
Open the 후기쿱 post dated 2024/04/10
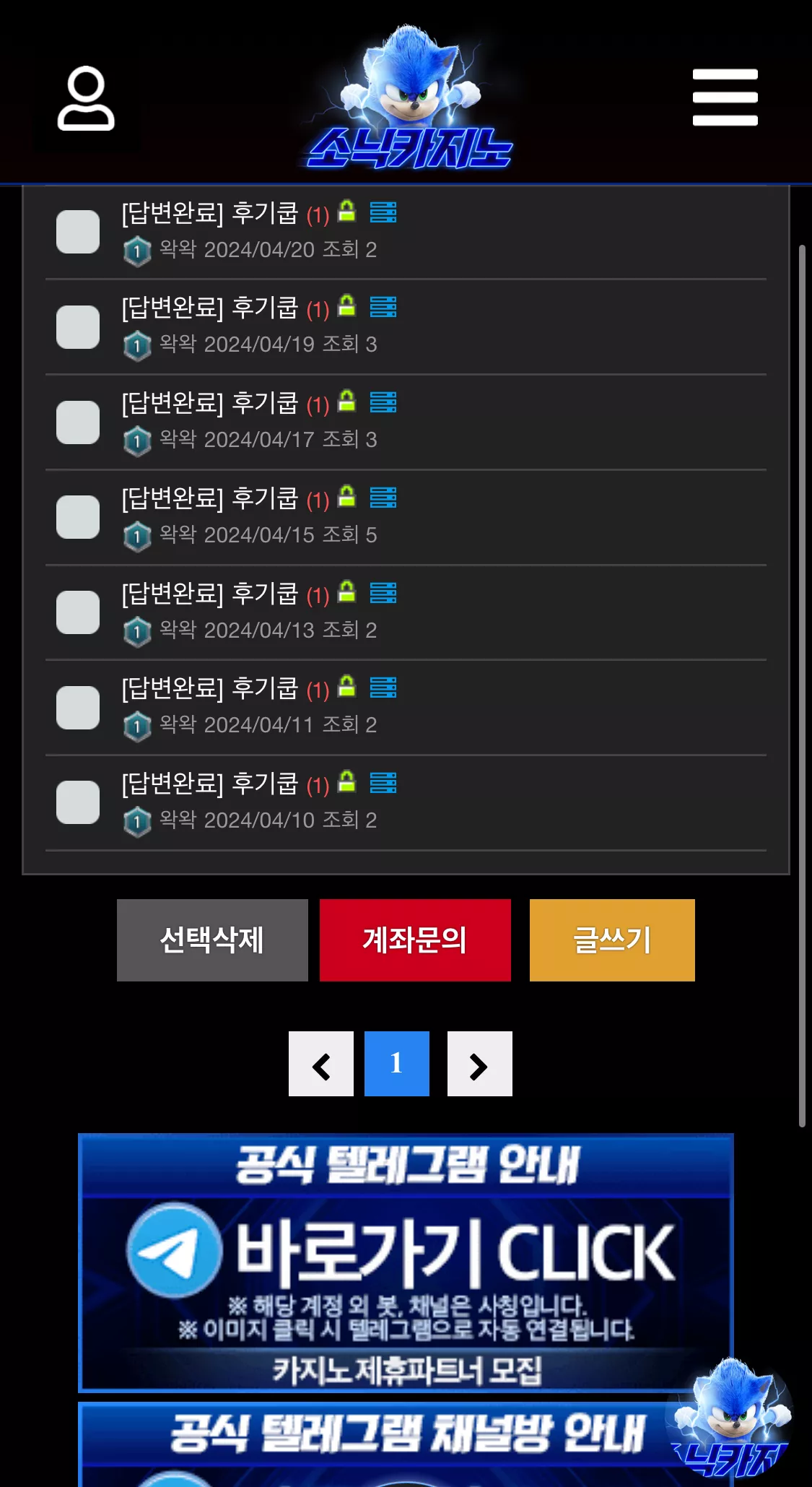click(209, 784)
